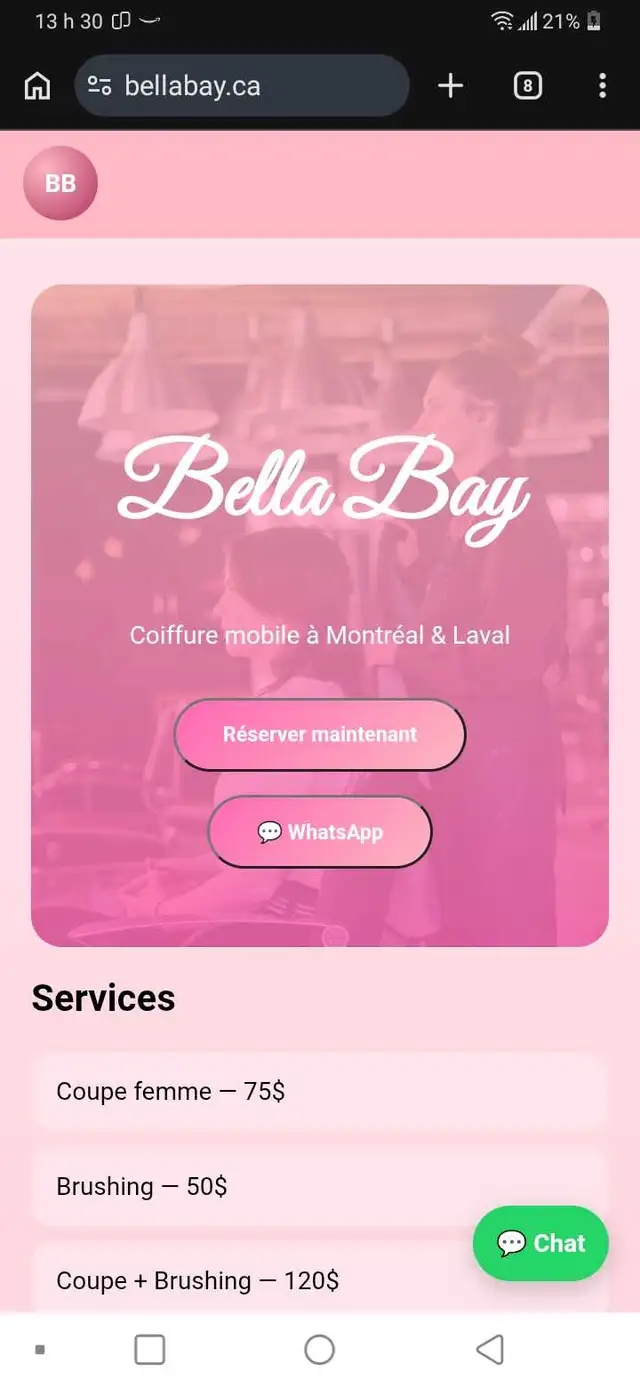Tap the BB logo button in the header
Image resolution: width=640 pixels, height=1387 pixels.
coord(60,183)
